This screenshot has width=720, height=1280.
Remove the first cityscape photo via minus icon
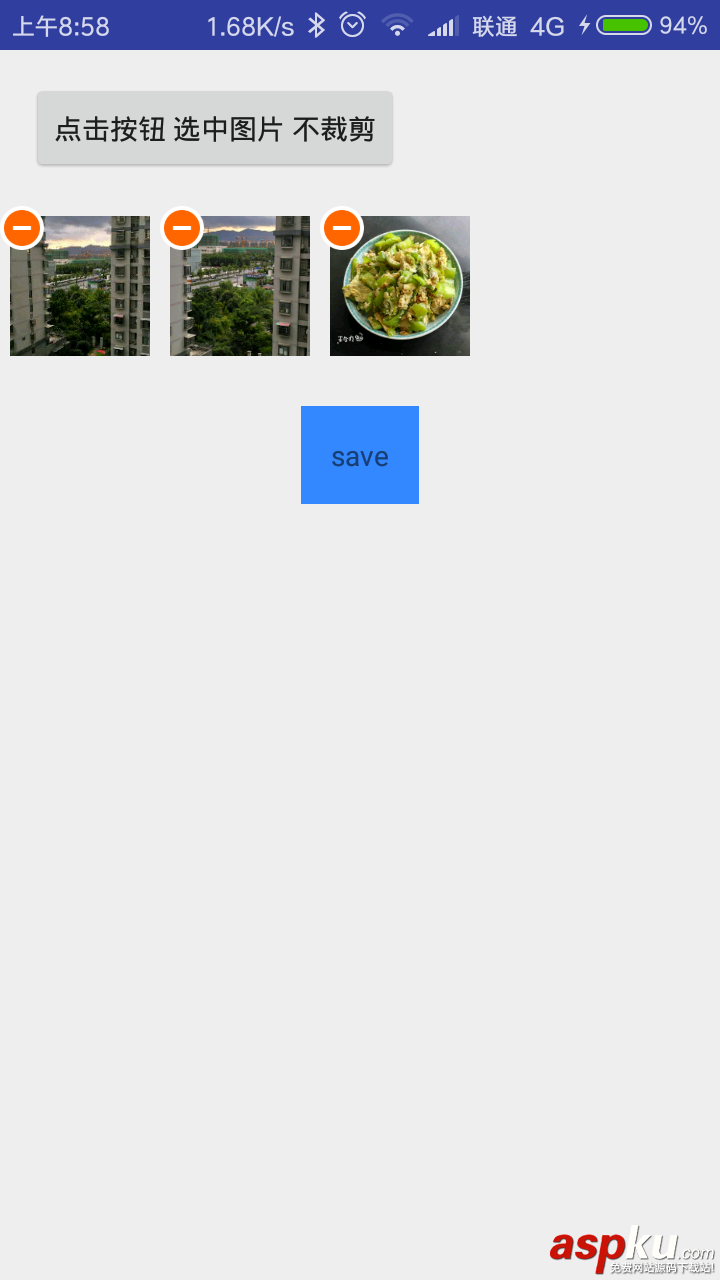pyautogui.click(x=22, y=228)
